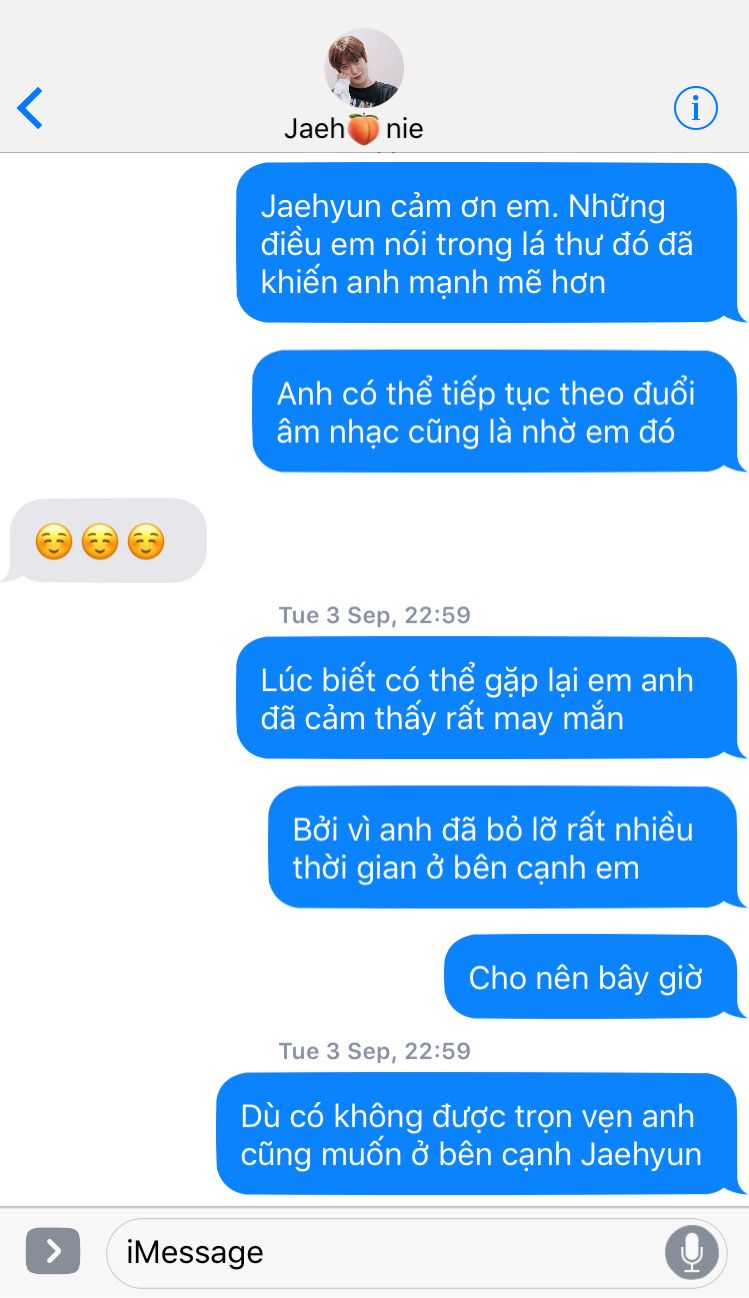Tap the iMessage text field
The width and height of the screenshot is (749, 1298).
pos(385,1252)
